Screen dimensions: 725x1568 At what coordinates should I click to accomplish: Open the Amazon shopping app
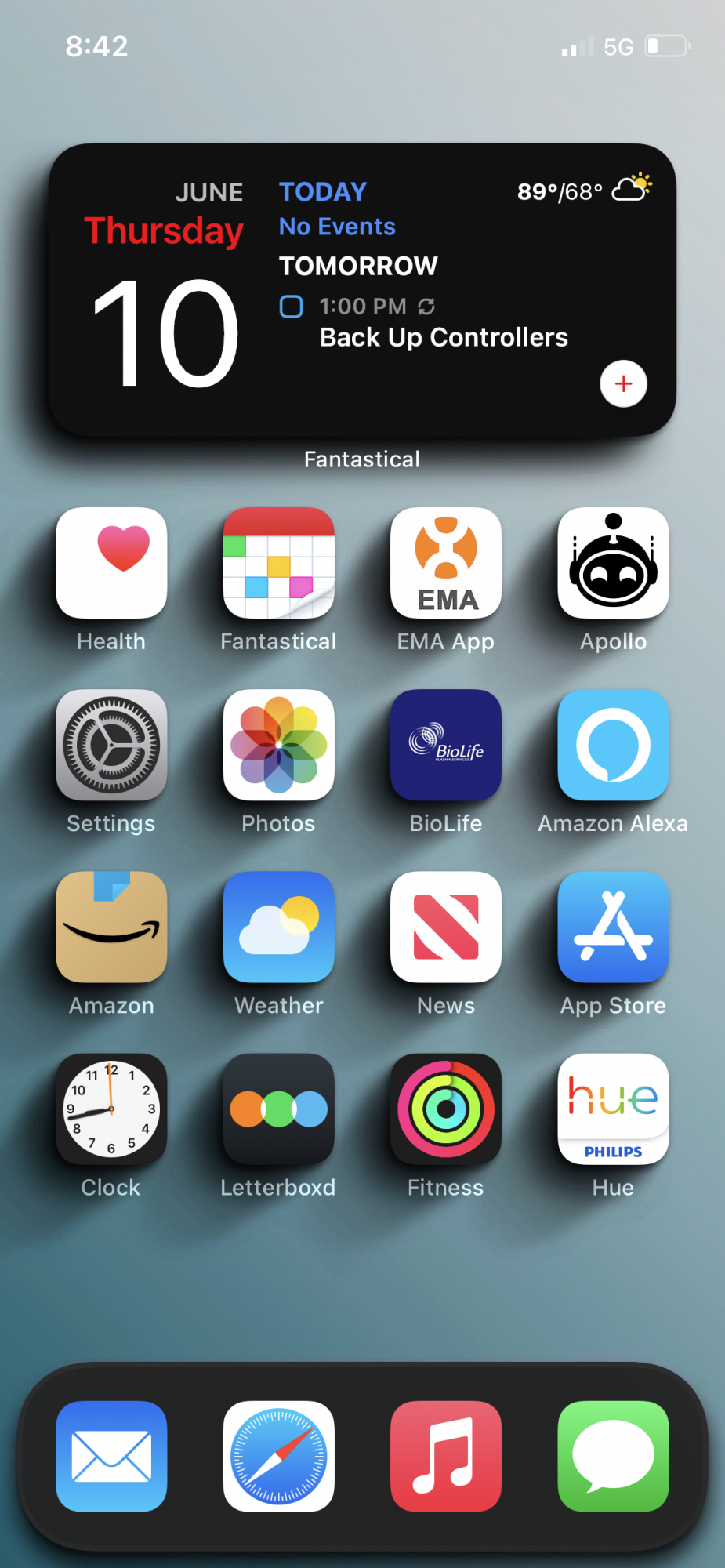click(x=111, y=927)
